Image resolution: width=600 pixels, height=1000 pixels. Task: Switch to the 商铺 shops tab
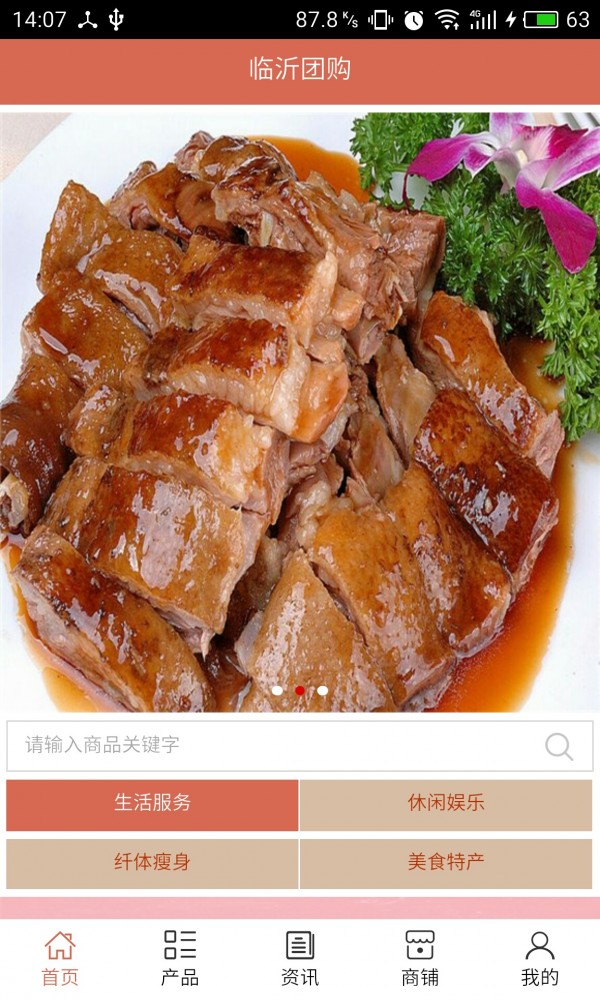420,958
